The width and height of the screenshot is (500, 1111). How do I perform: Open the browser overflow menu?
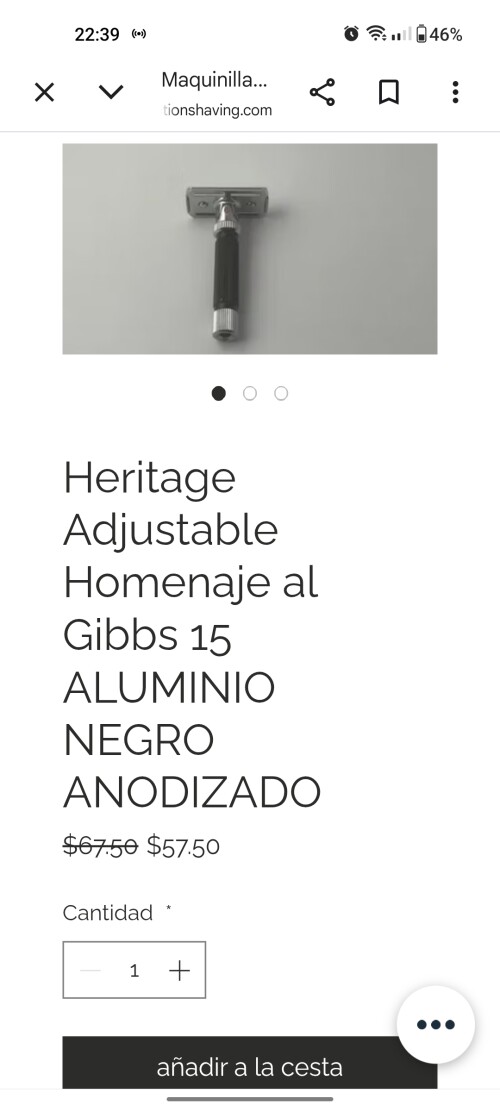(455, 92)
